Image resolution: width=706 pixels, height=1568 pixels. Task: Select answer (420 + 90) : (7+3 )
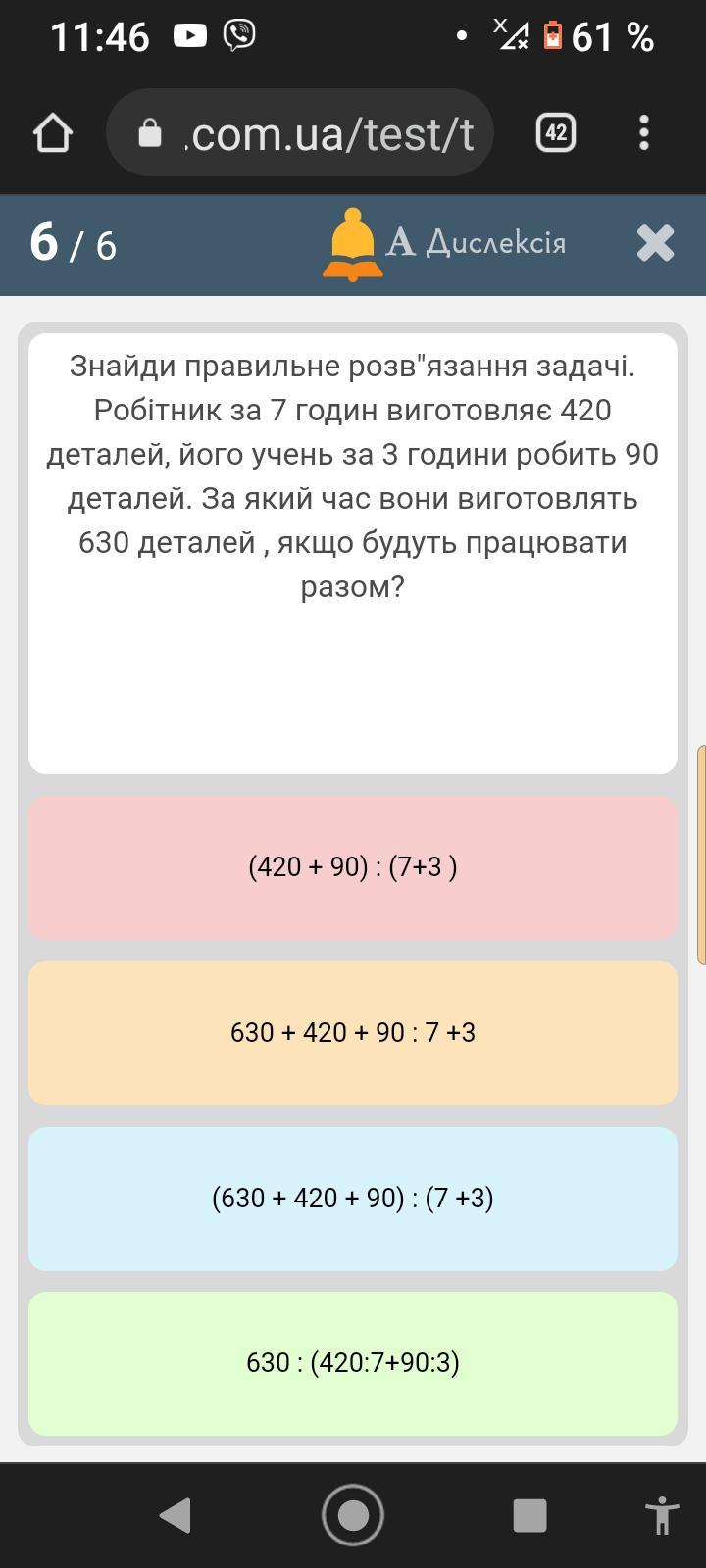pos(353,867)
